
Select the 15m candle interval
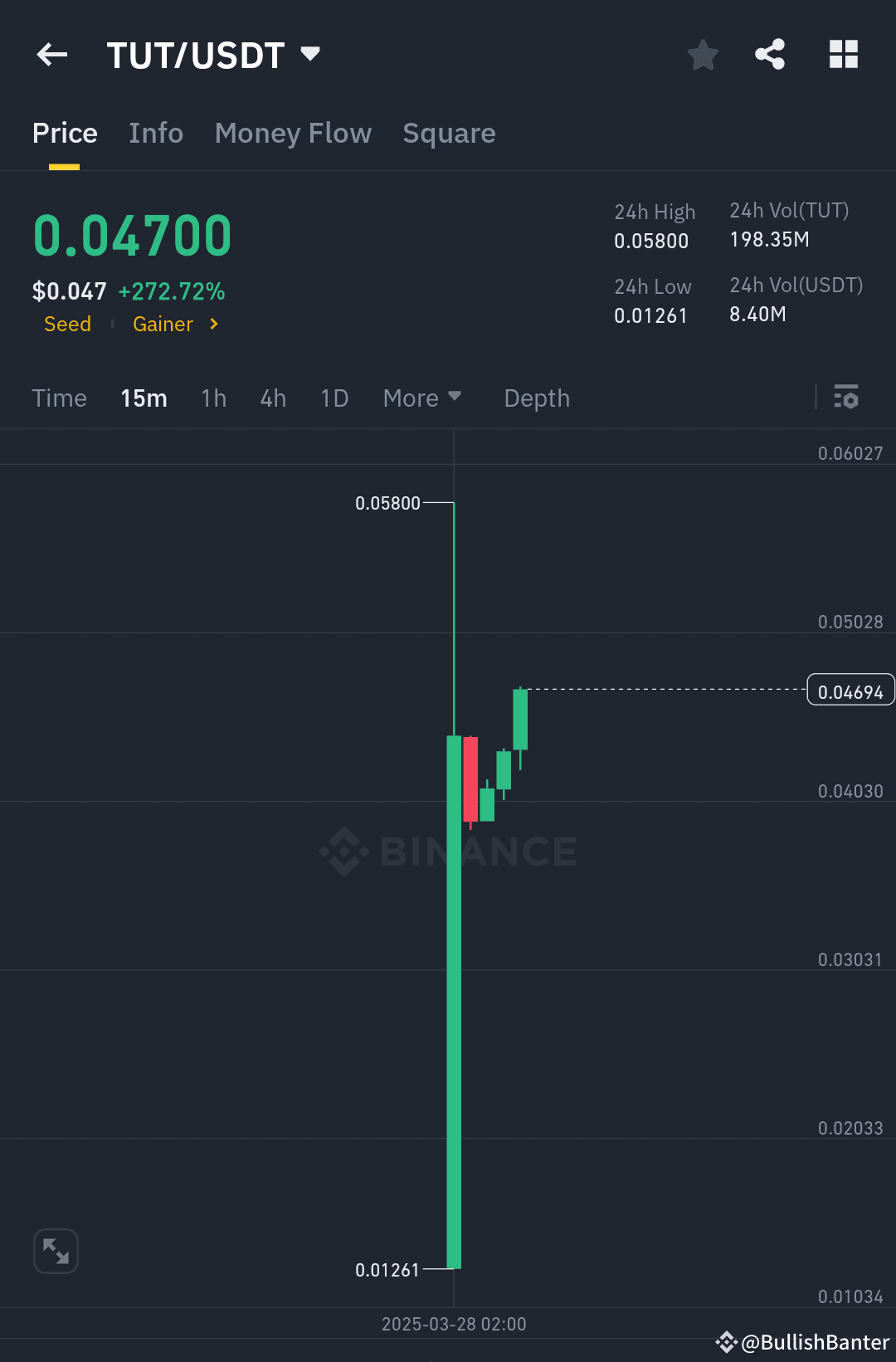click(x=144, y=398)
